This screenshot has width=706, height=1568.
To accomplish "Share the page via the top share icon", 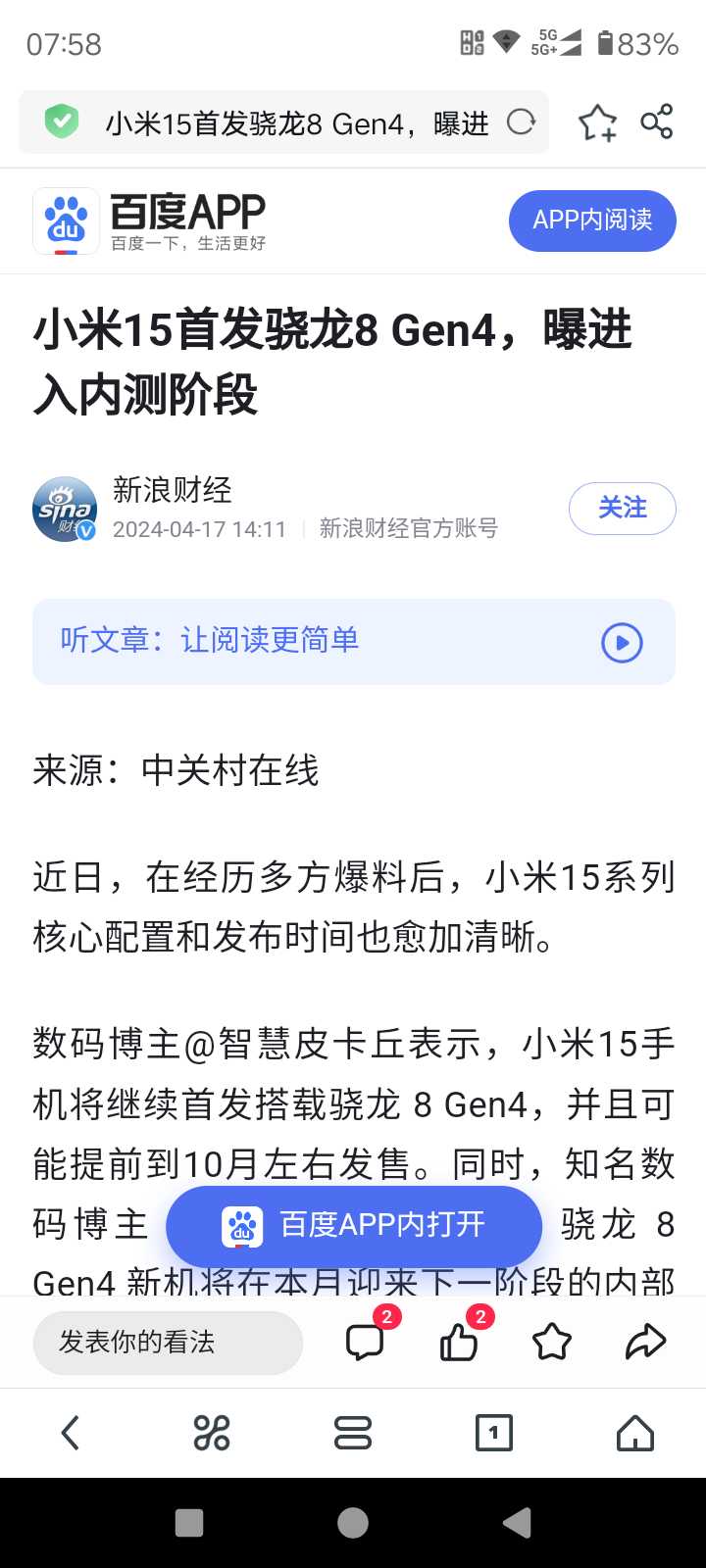I will pyautogui.click(x=657, y=122).
